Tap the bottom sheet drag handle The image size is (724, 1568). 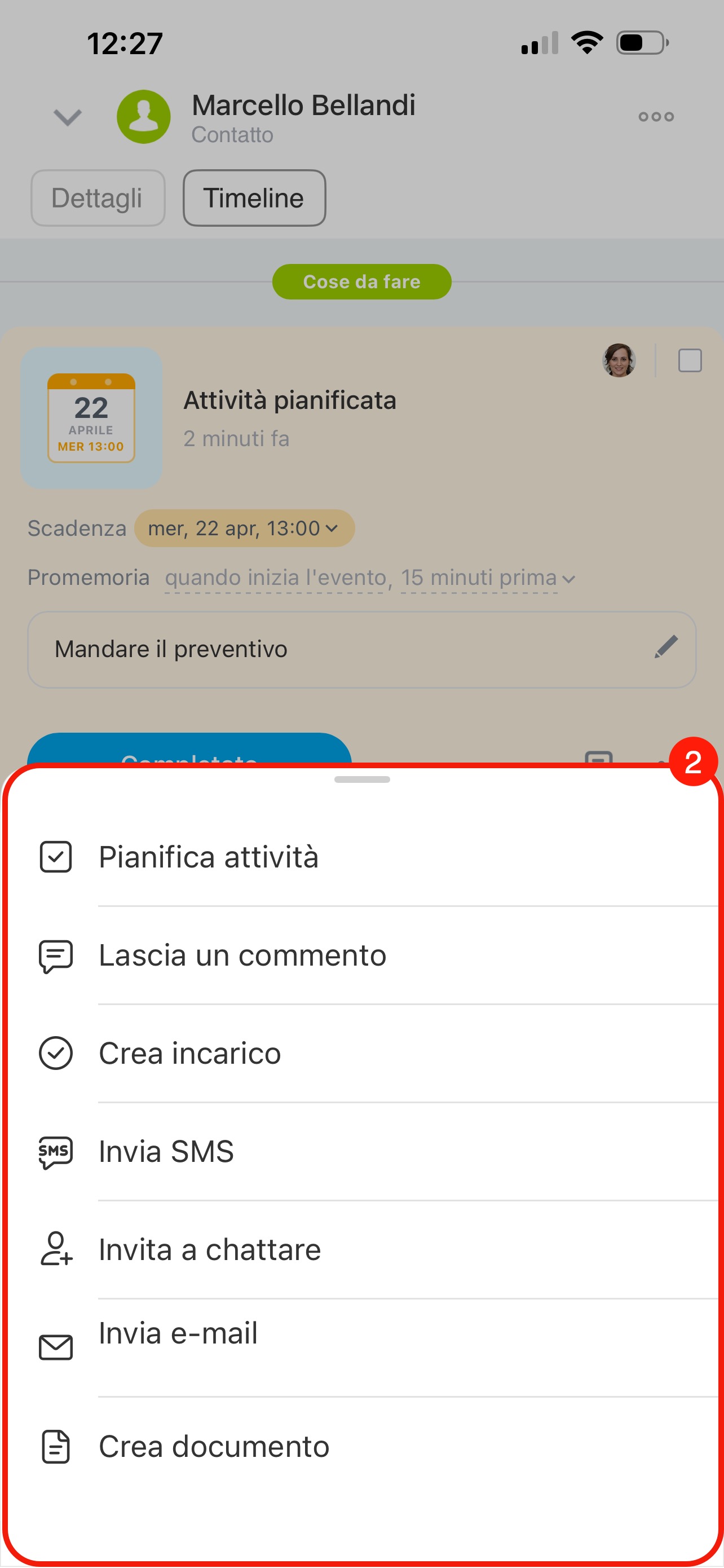[362, 779]
